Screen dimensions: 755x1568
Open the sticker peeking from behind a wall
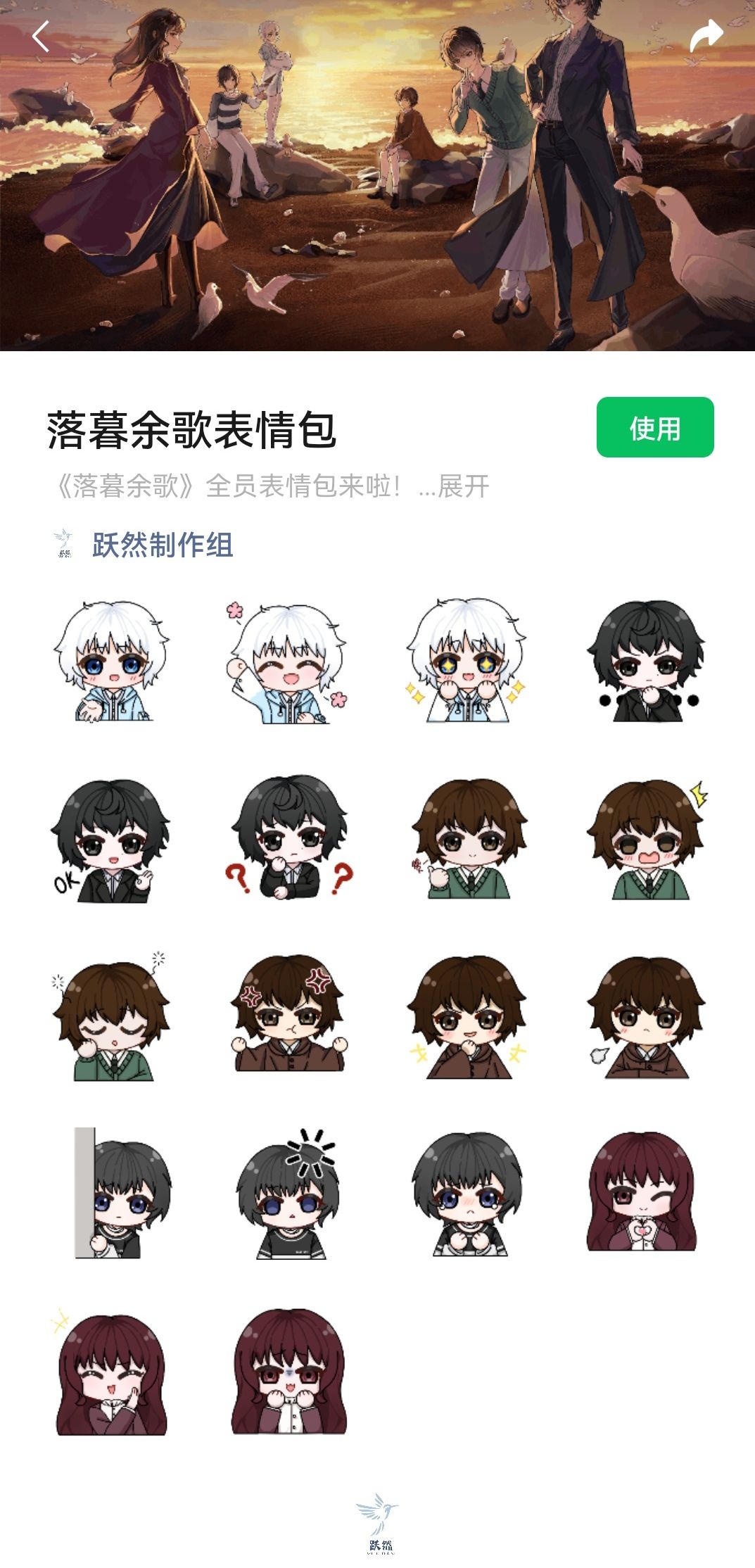pos(121,1193)
